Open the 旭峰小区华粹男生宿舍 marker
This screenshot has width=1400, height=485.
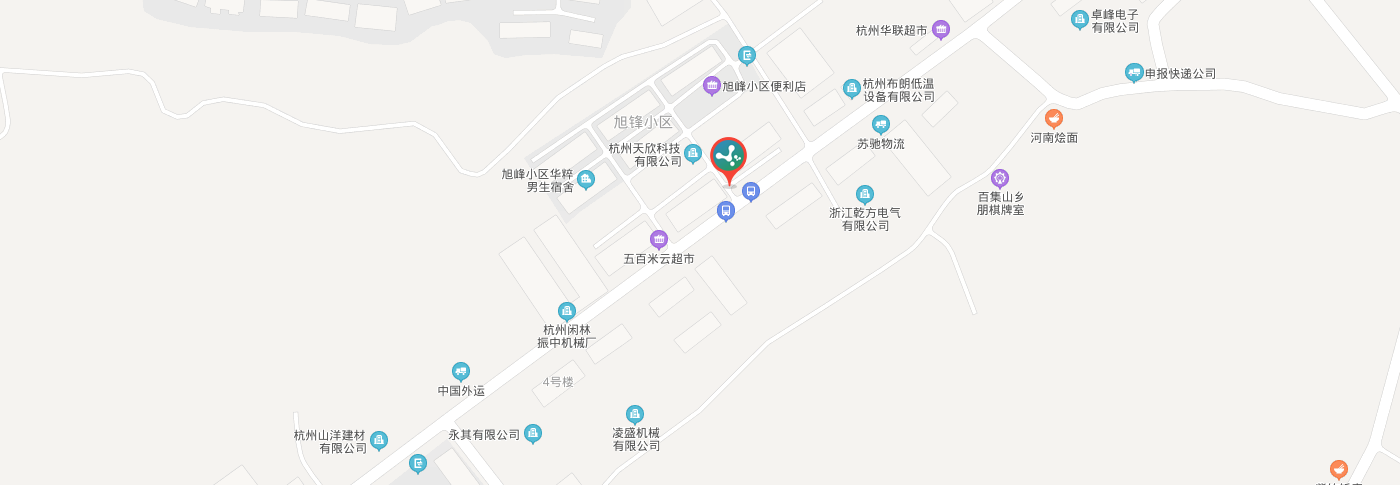coord(586,179)
